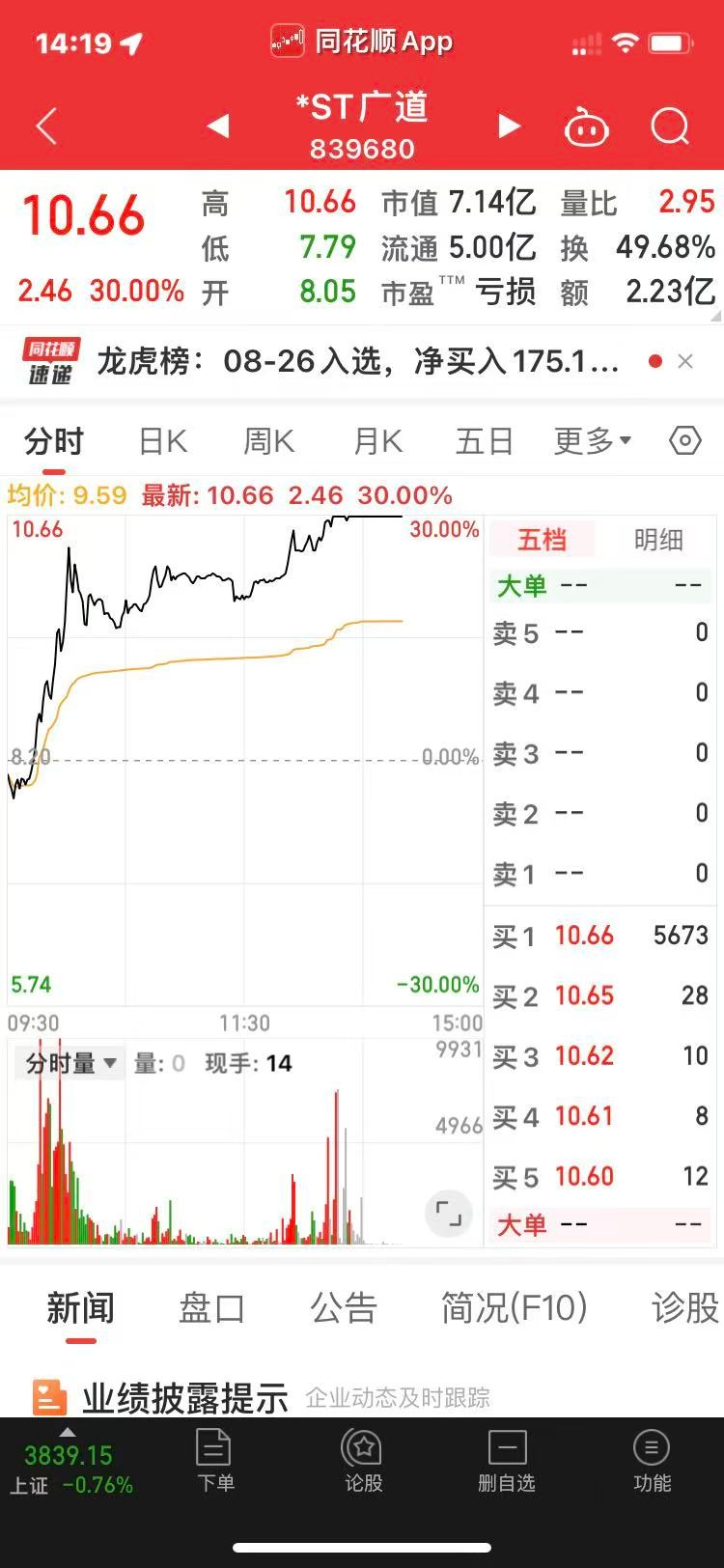This screenshot has width=724, height=1568.
Task: Expand the chart to fullscreen
Action: [449, 1214]
